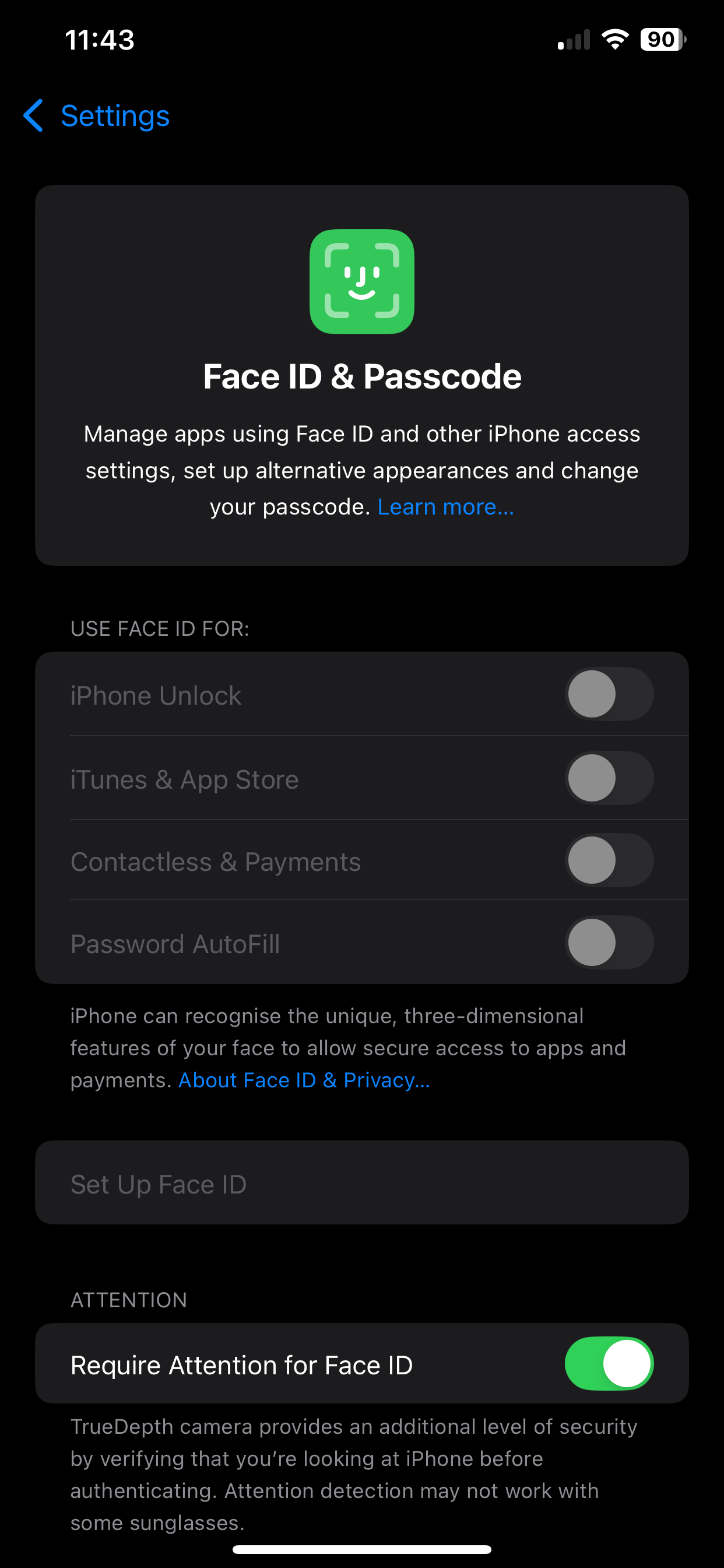Open About Face ID & Privacy link
724x1568 pixels.
[304, 1080]
